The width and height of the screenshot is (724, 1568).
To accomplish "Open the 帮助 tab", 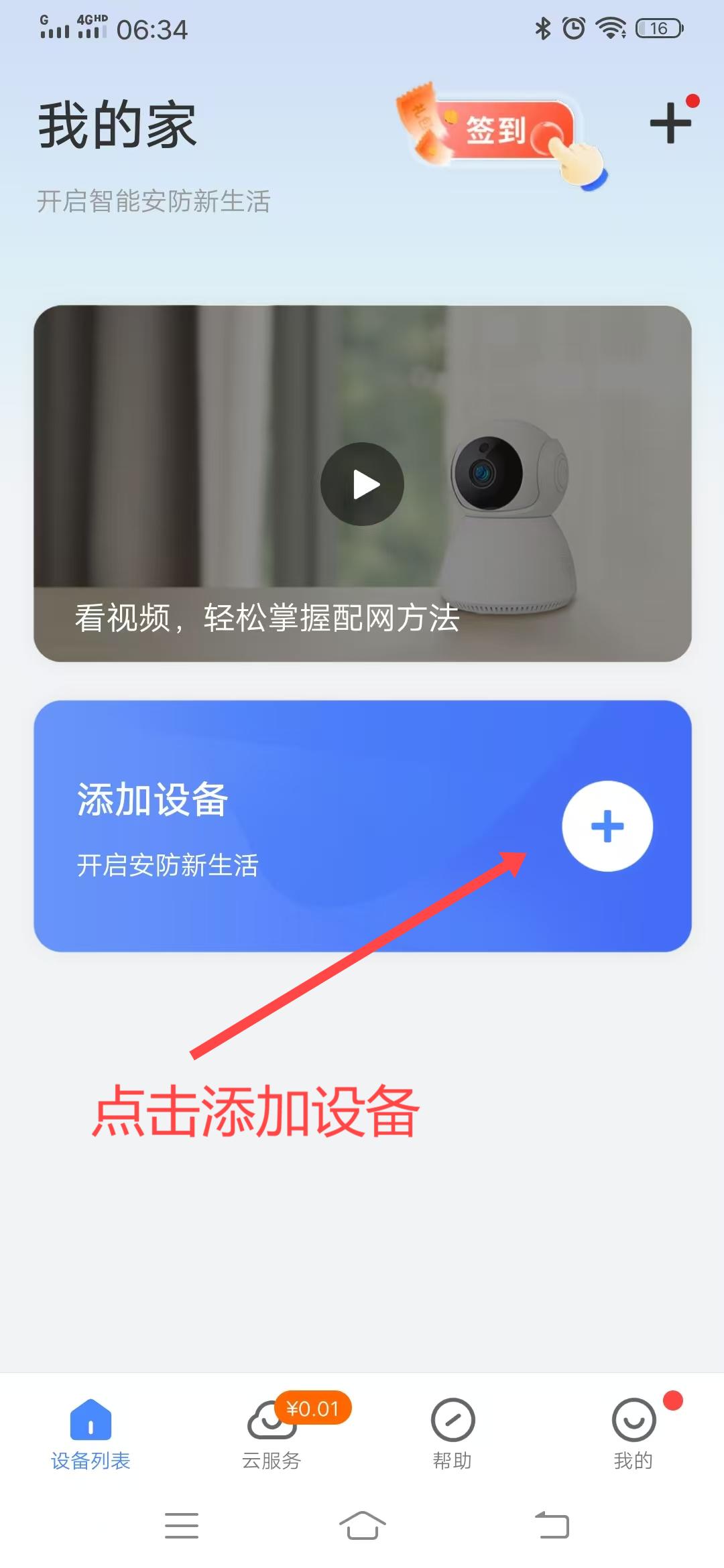I will tap(452, 1433).
